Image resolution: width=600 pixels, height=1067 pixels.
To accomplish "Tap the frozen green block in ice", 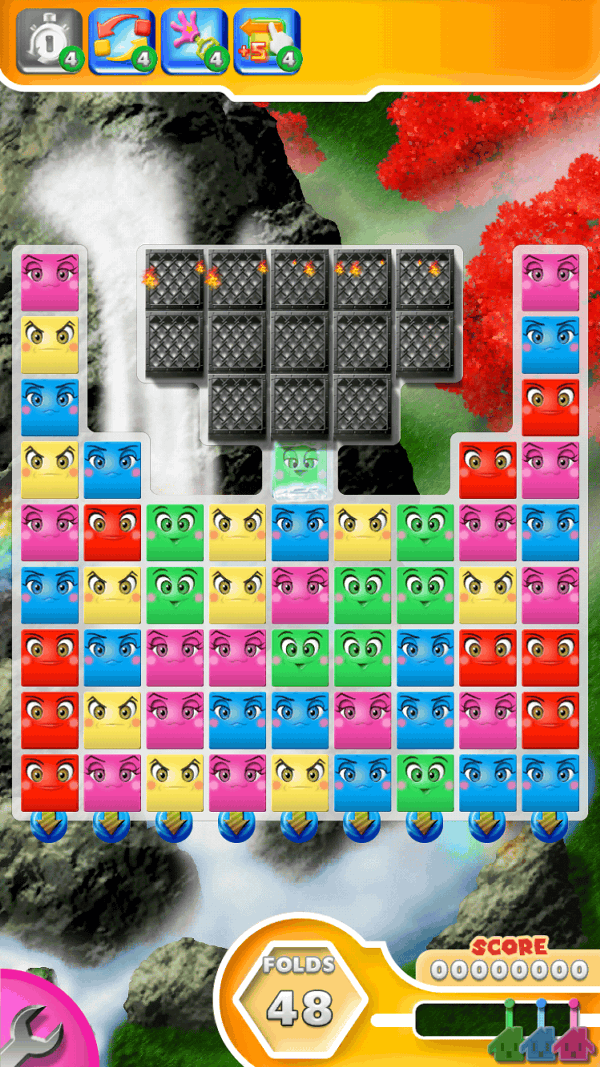I will click(x=301, y=470).
